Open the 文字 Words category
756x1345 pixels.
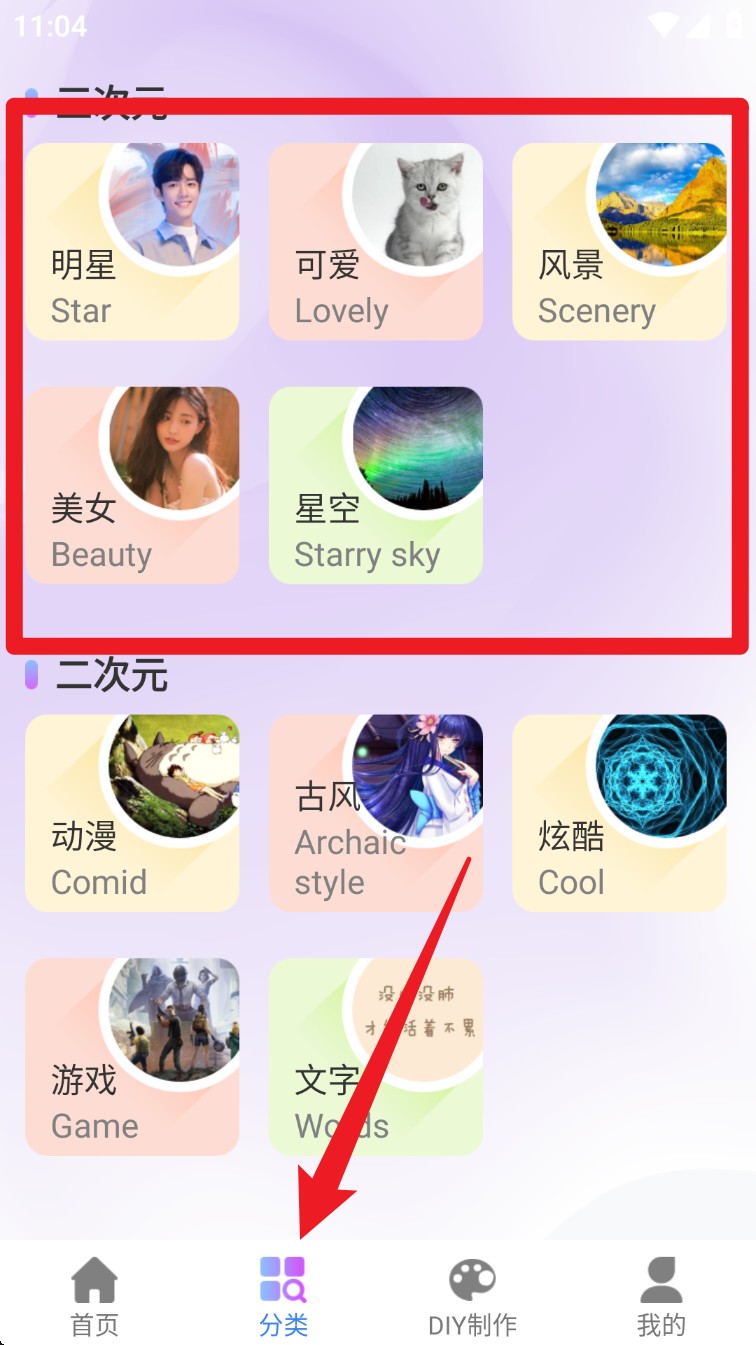click(376, 1057)
